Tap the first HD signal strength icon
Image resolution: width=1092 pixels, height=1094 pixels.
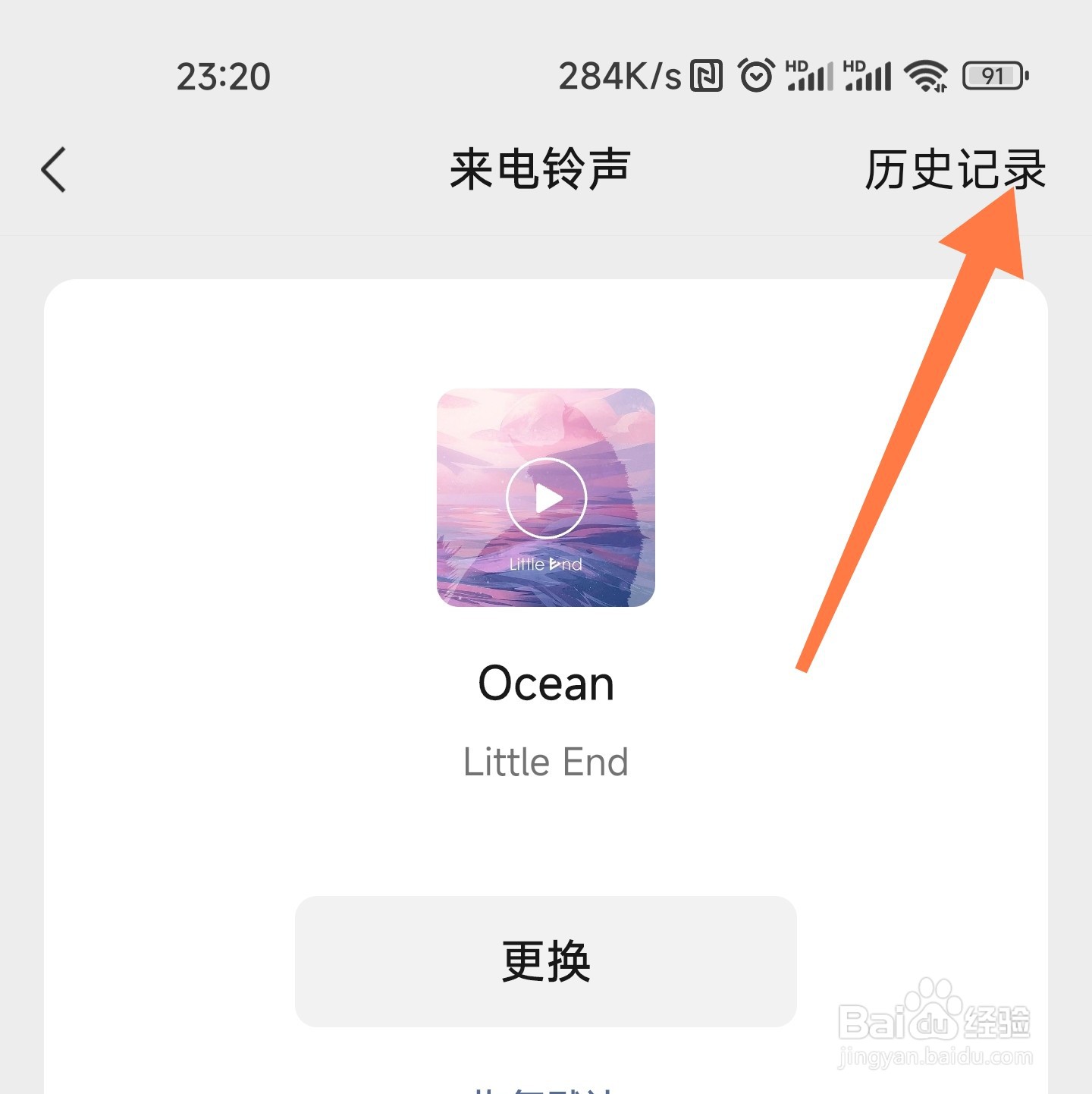808,76
